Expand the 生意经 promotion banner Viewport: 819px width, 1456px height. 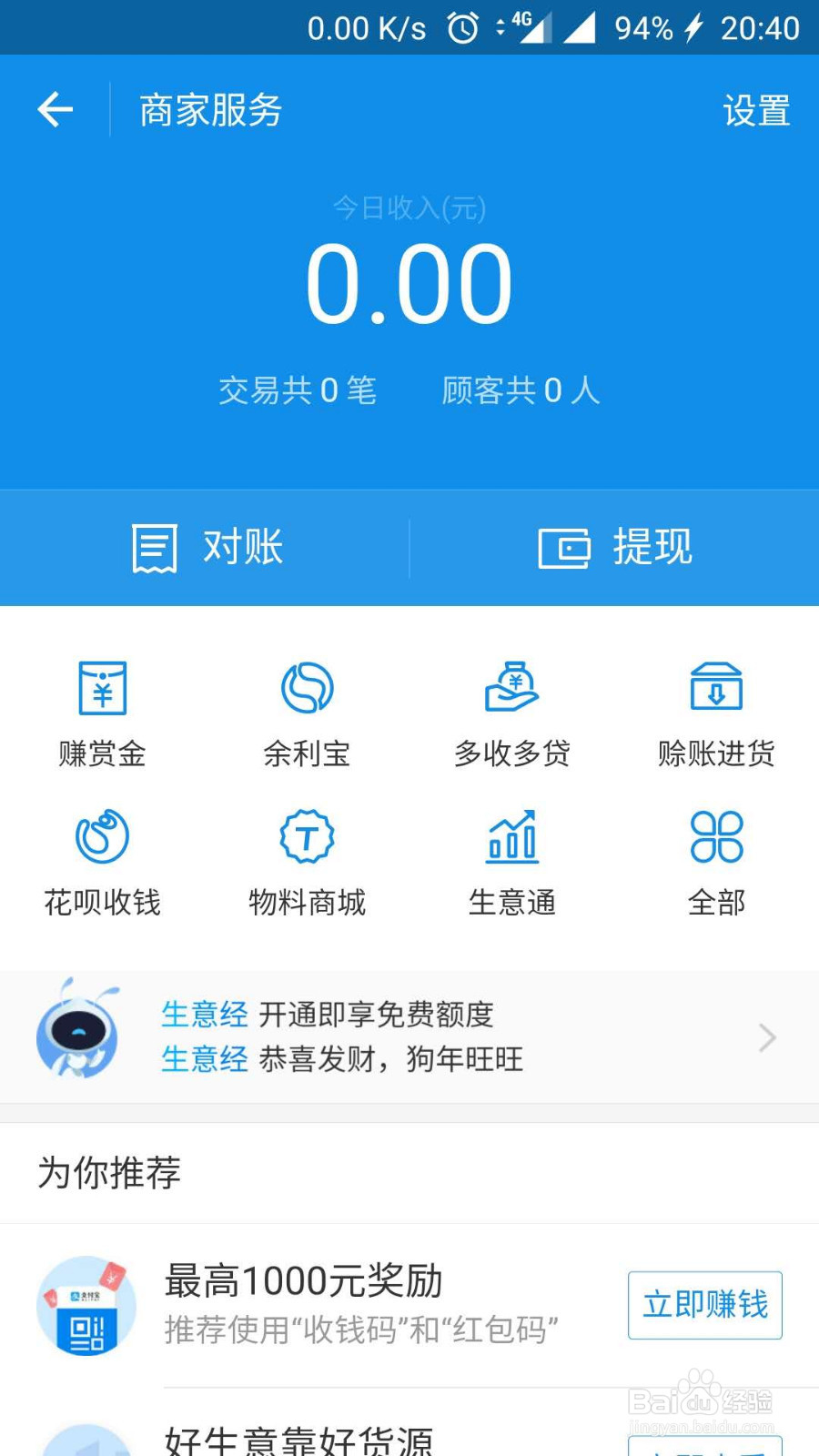pos(766,1037)
